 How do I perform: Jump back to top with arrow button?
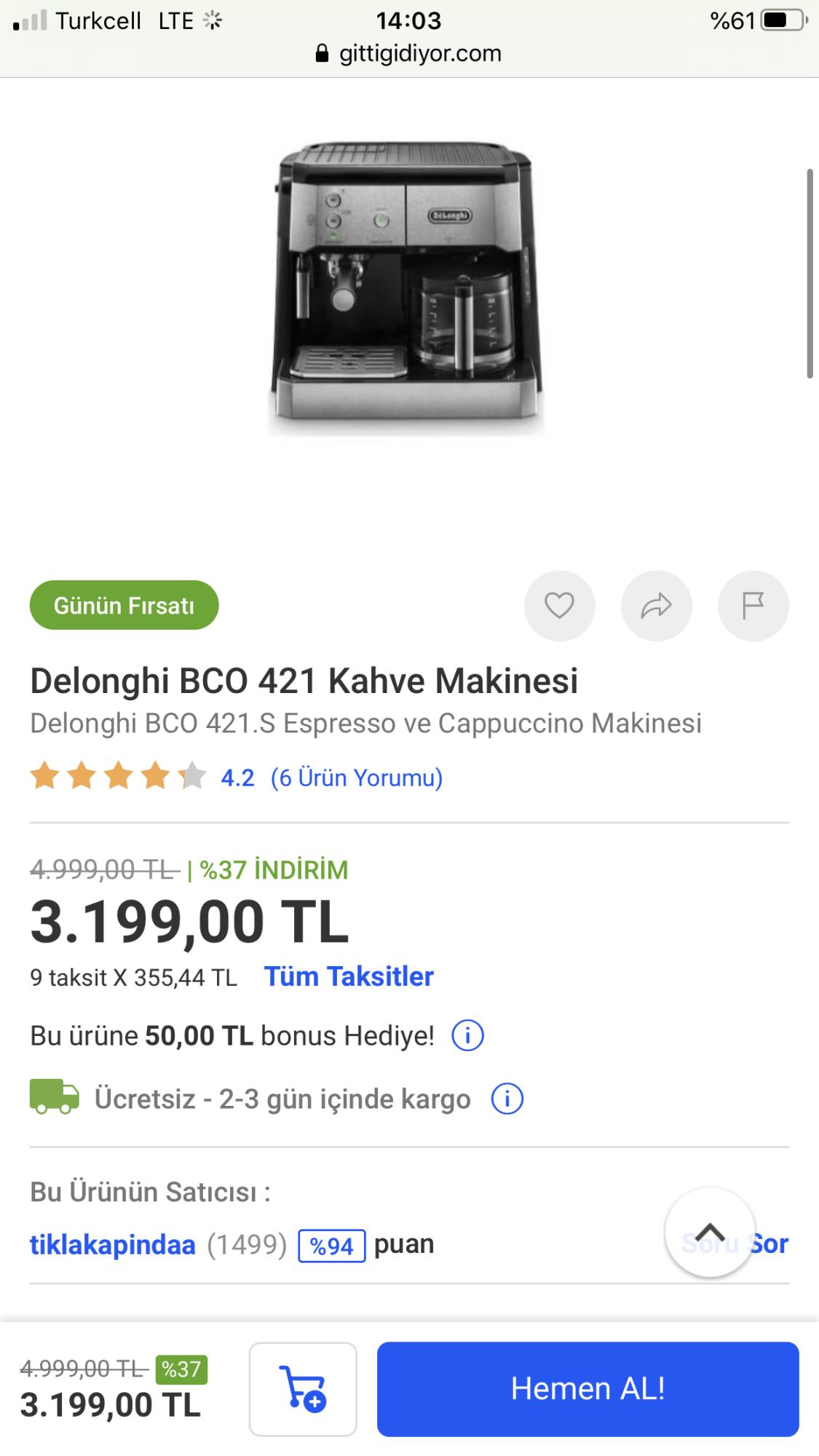pos(710,1233)
